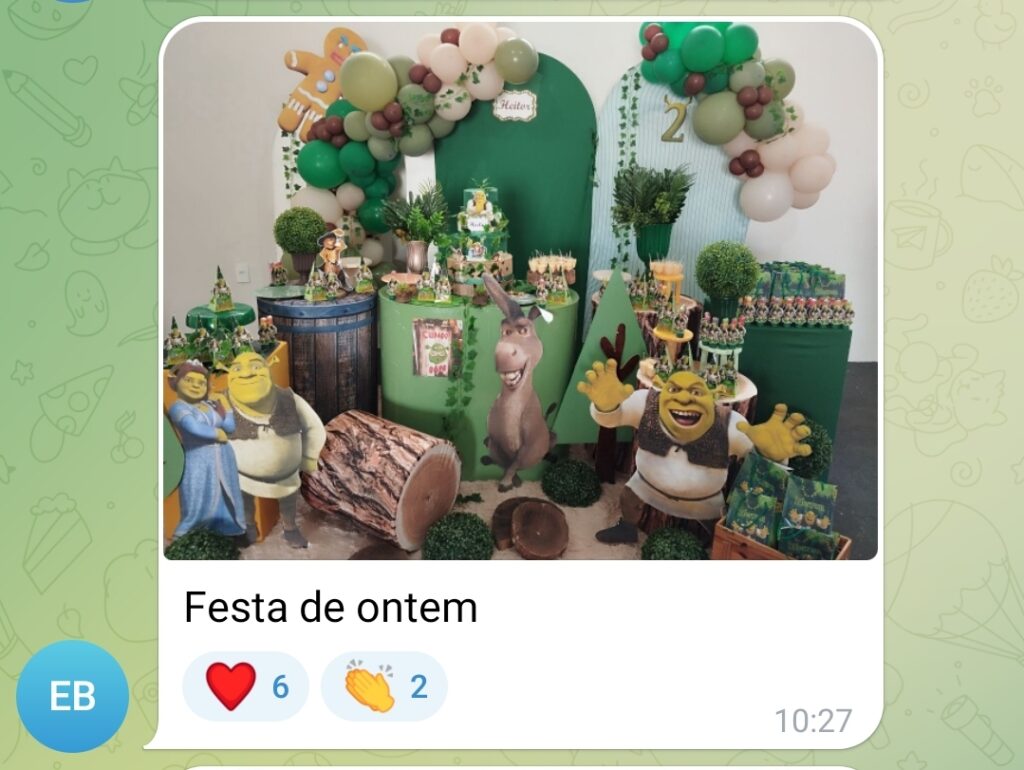Add the clapping hands reaction
The width and height of the screenshot is (1024, 770).
384,686
